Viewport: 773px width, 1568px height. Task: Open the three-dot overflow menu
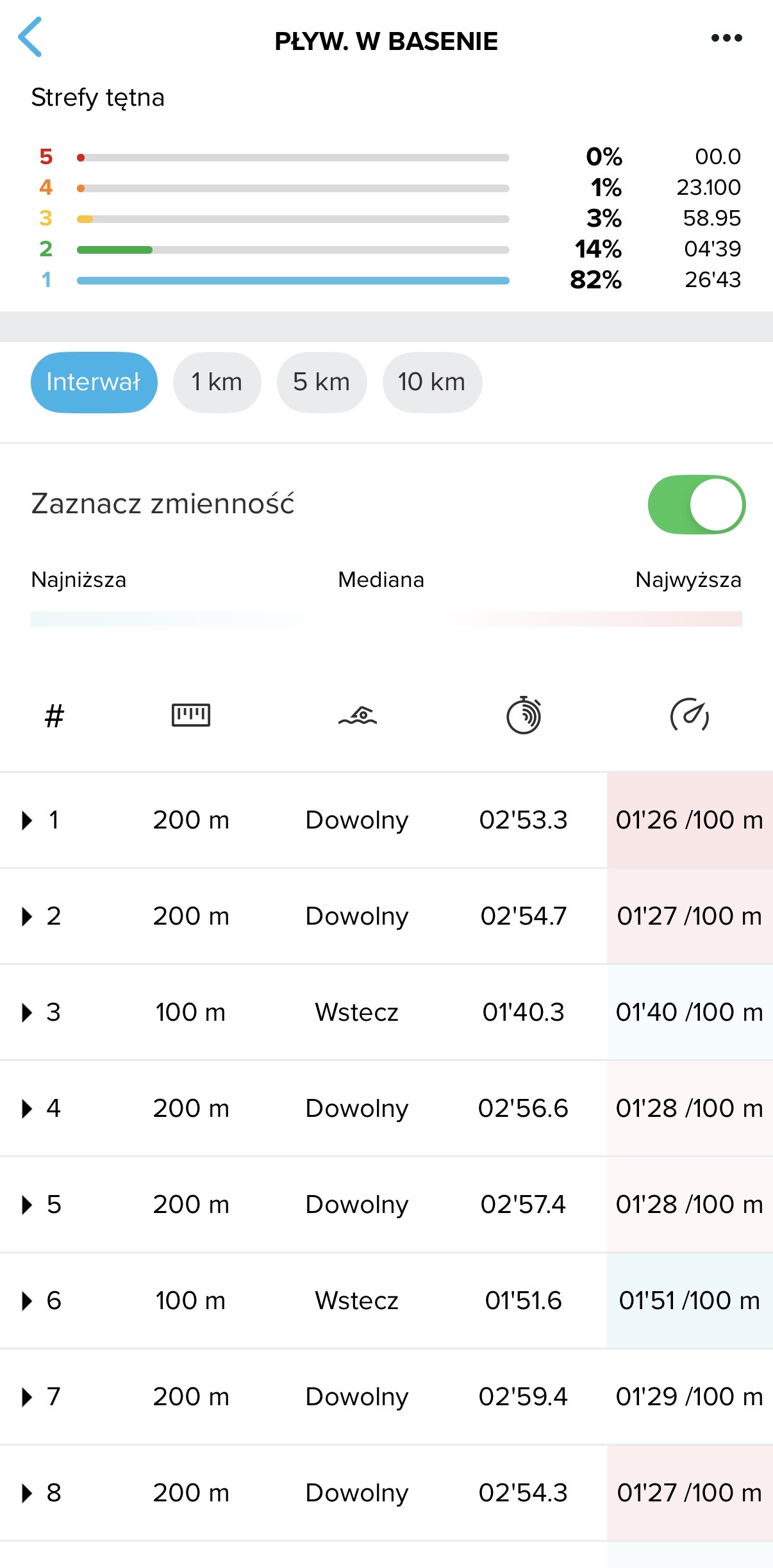(x=726, y=38)
